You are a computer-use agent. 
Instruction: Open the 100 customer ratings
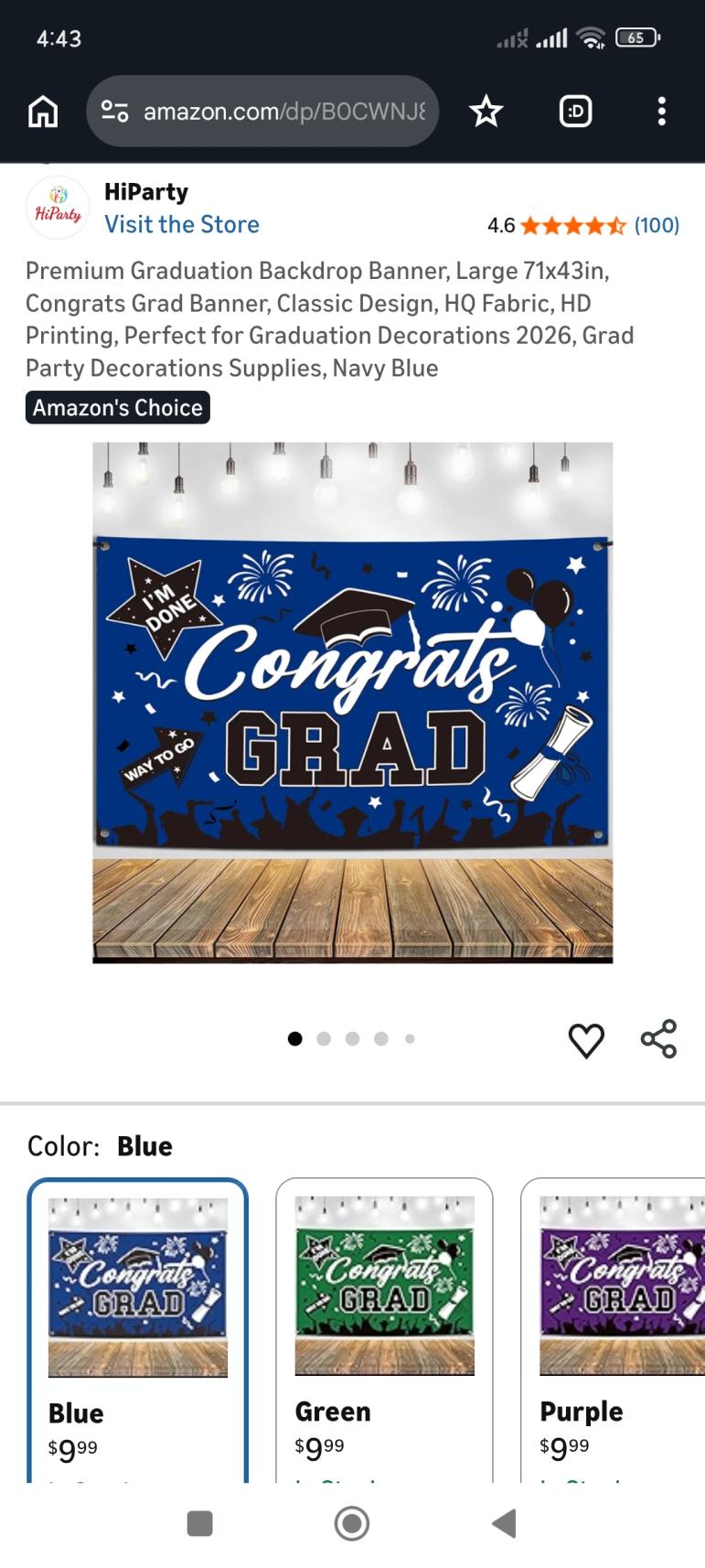[657, 225]
